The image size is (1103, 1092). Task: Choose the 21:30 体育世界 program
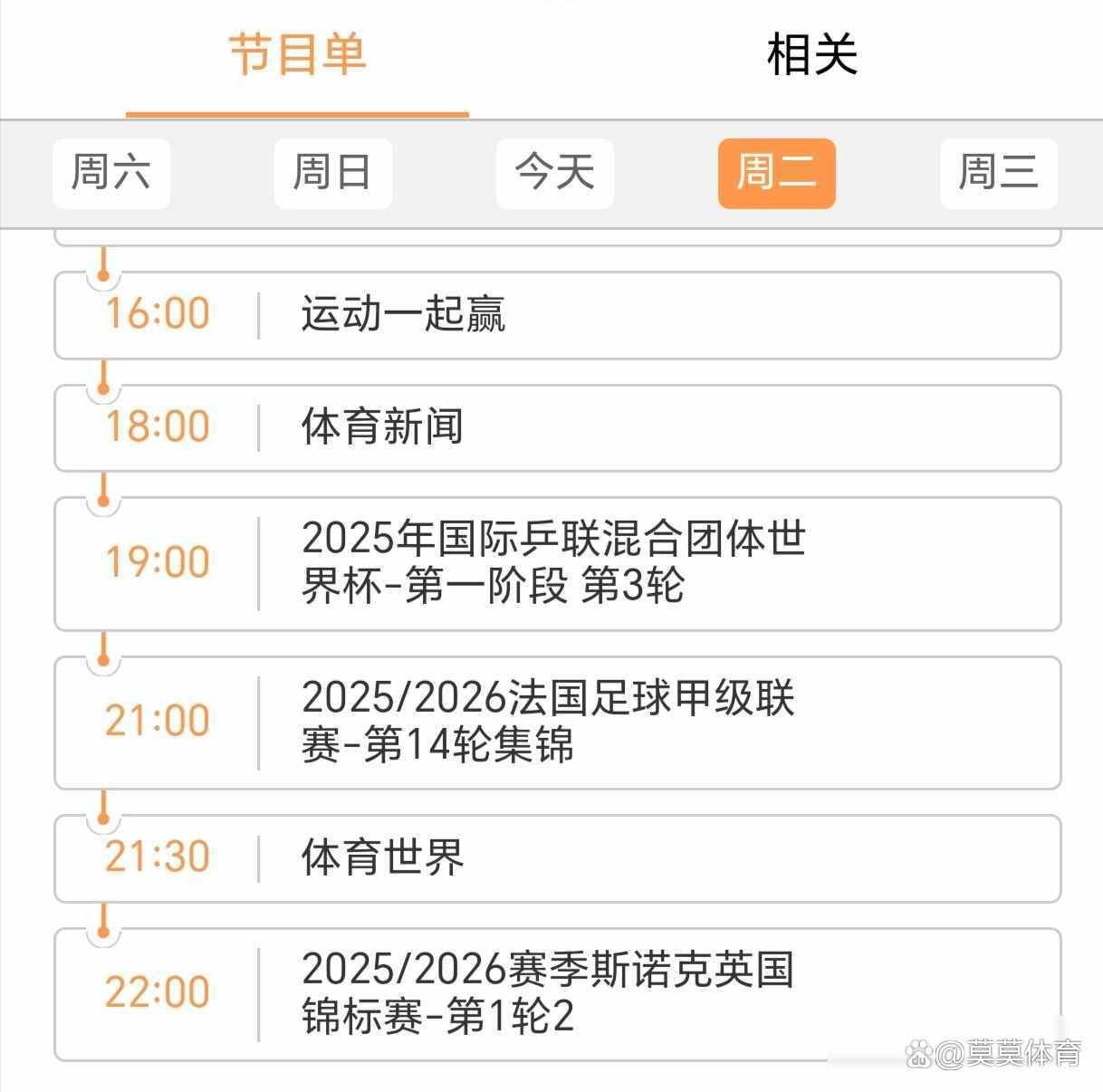click(557, 858)
